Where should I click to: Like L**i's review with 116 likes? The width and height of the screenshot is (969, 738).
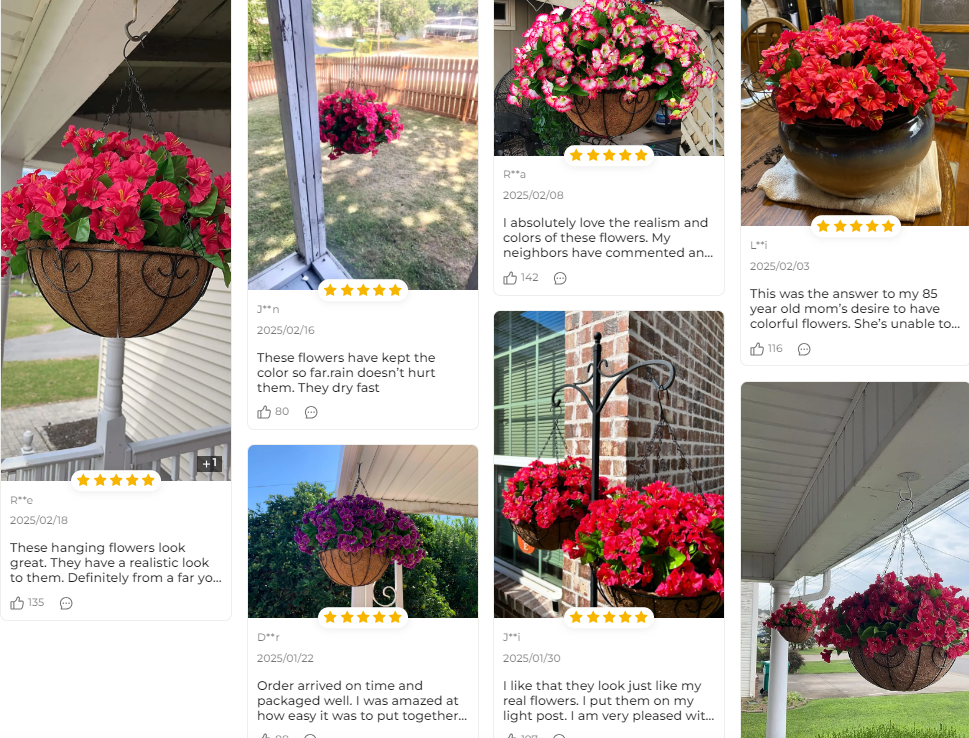[757, 349]
